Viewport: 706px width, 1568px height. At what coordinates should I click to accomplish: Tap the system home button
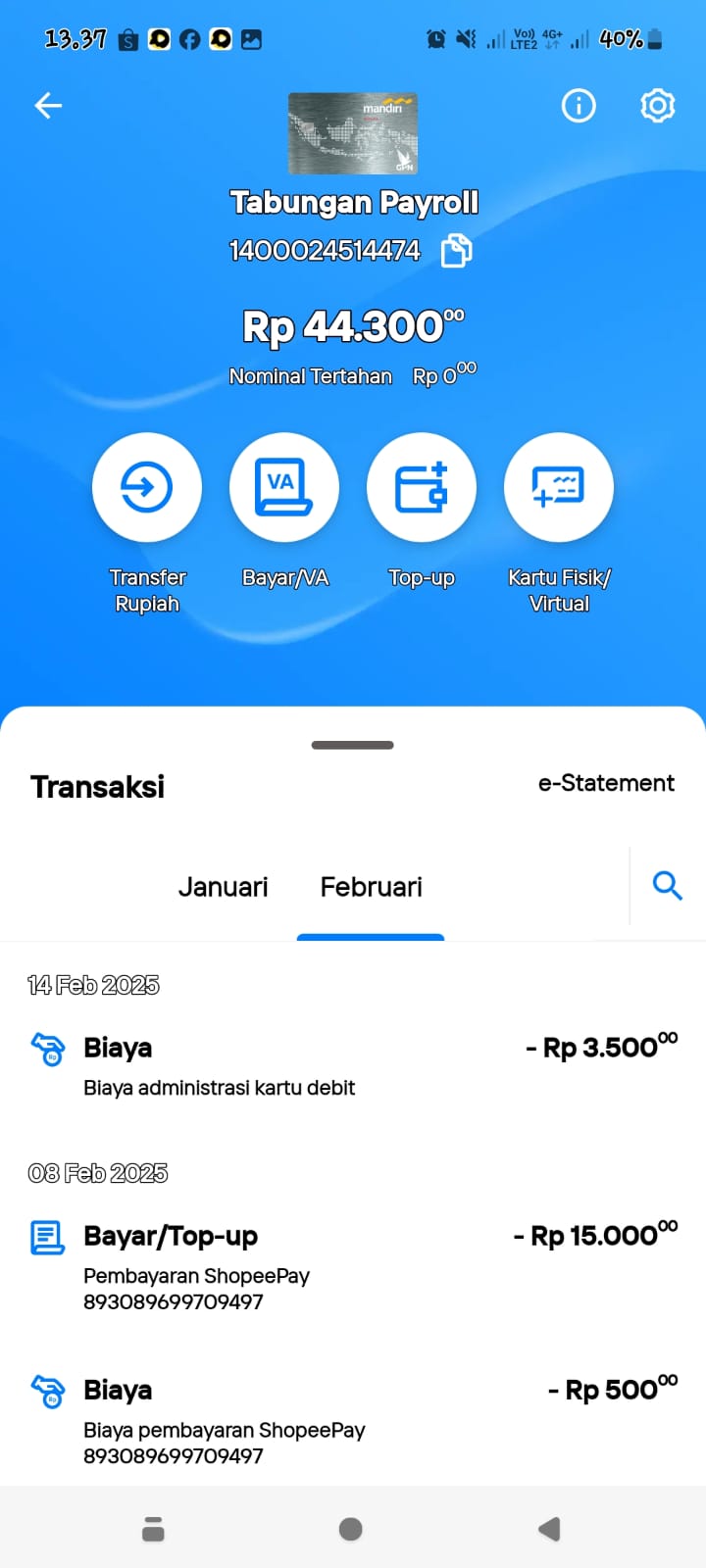[350, 1529]
